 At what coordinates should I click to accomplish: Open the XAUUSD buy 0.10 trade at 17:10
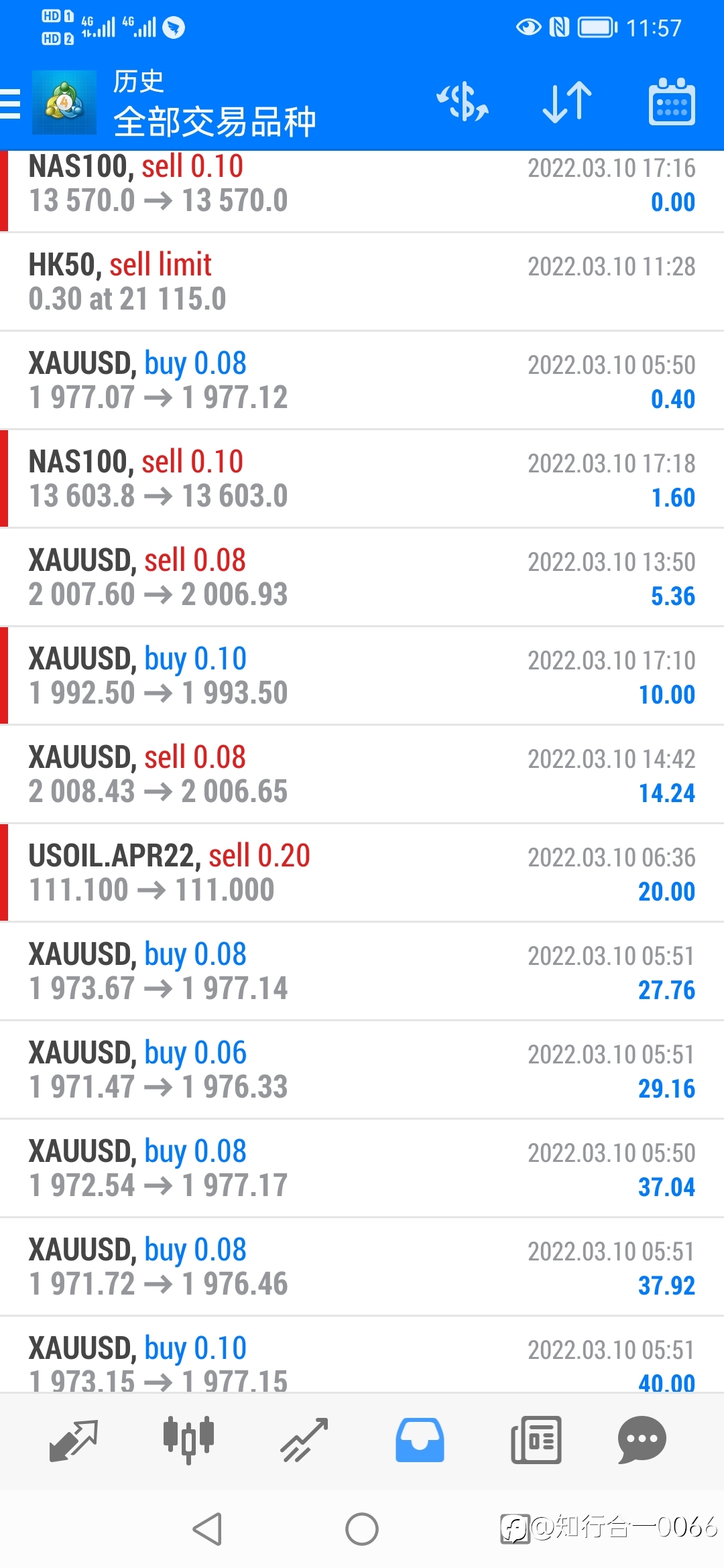pos(362,676)
